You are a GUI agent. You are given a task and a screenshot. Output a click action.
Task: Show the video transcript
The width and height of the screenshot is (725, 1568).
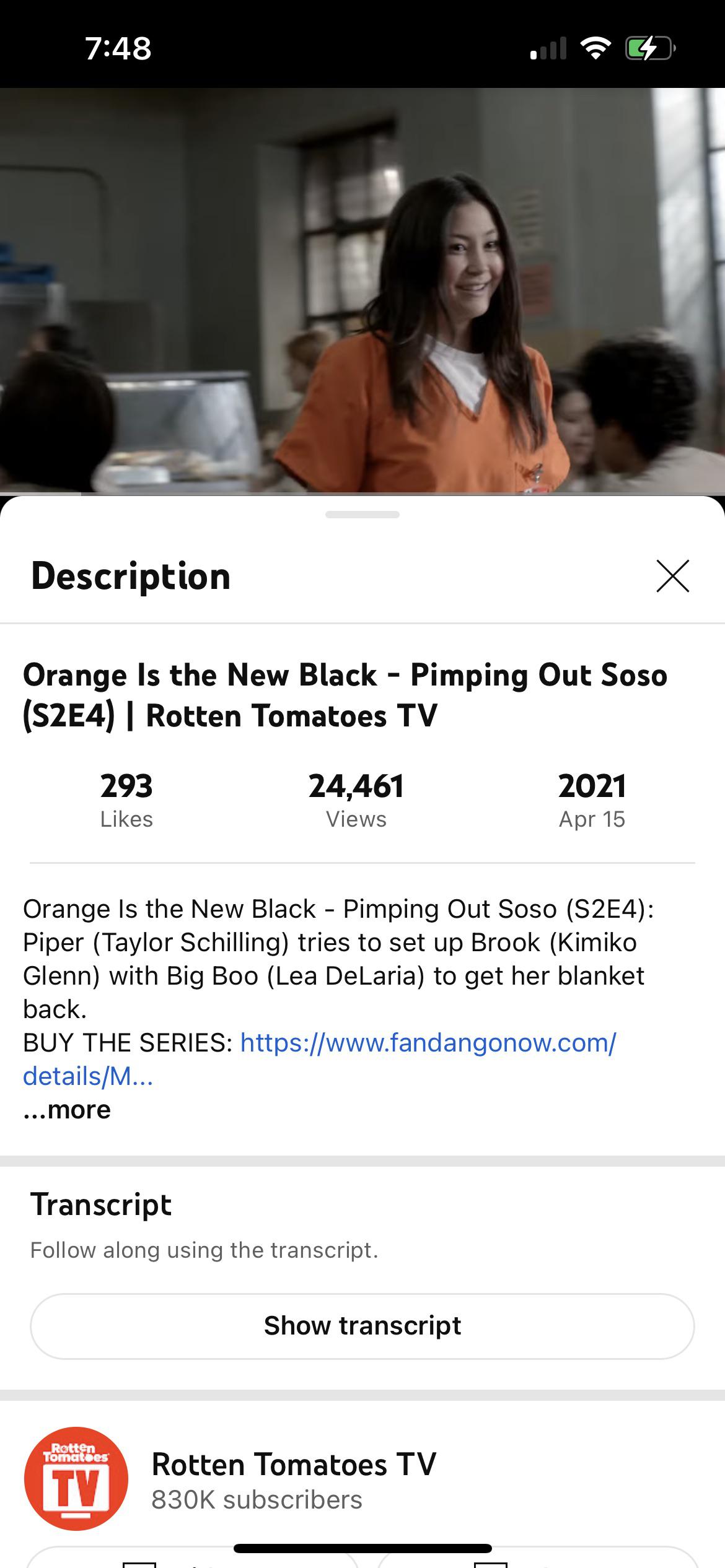pyautogui.click(x=362, y=1326)
